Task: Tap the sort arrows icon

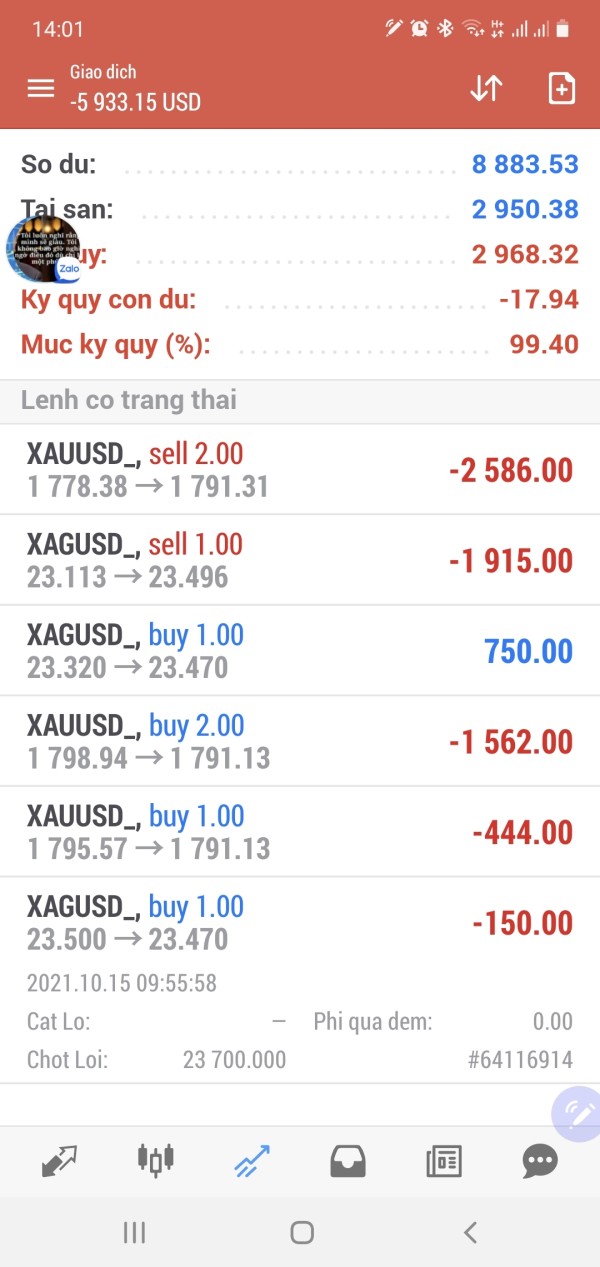Action: pos(486,88)
